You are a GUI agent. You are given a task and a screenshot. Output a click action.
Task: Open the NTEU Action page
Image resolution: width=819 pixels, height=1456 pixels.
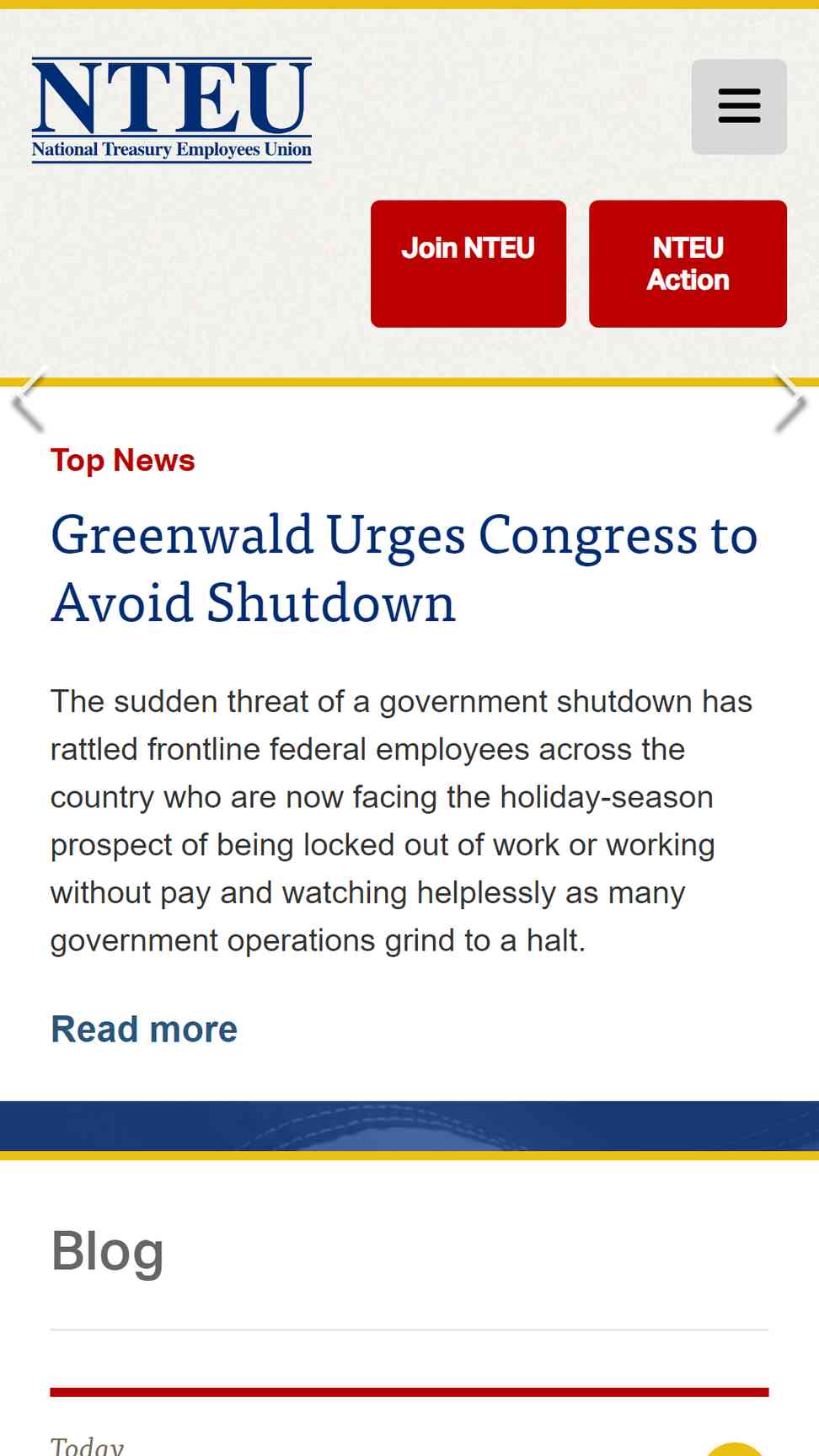click(x=688, y=264)
